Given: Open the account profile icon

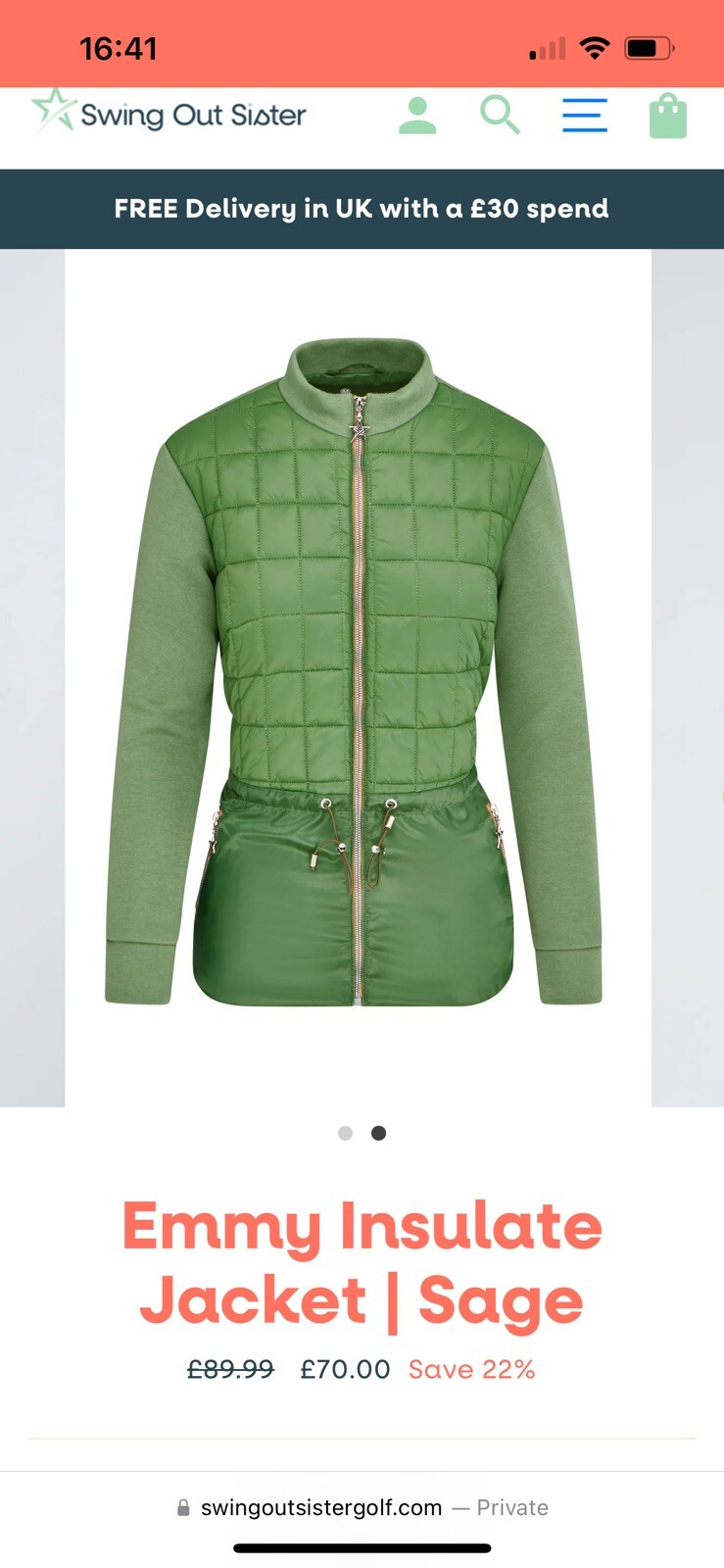Looking at the screenshot, I should point(417,116).
